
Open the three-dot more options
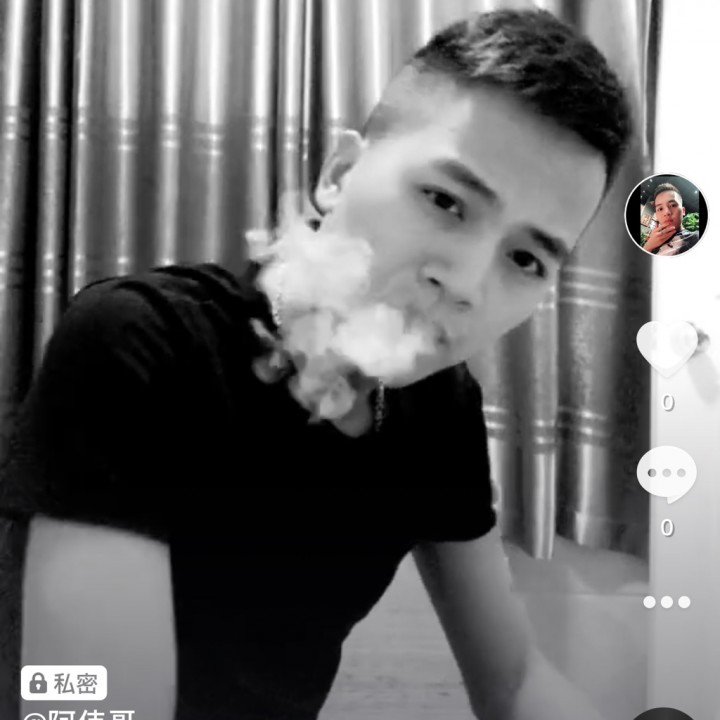point(666,602)
